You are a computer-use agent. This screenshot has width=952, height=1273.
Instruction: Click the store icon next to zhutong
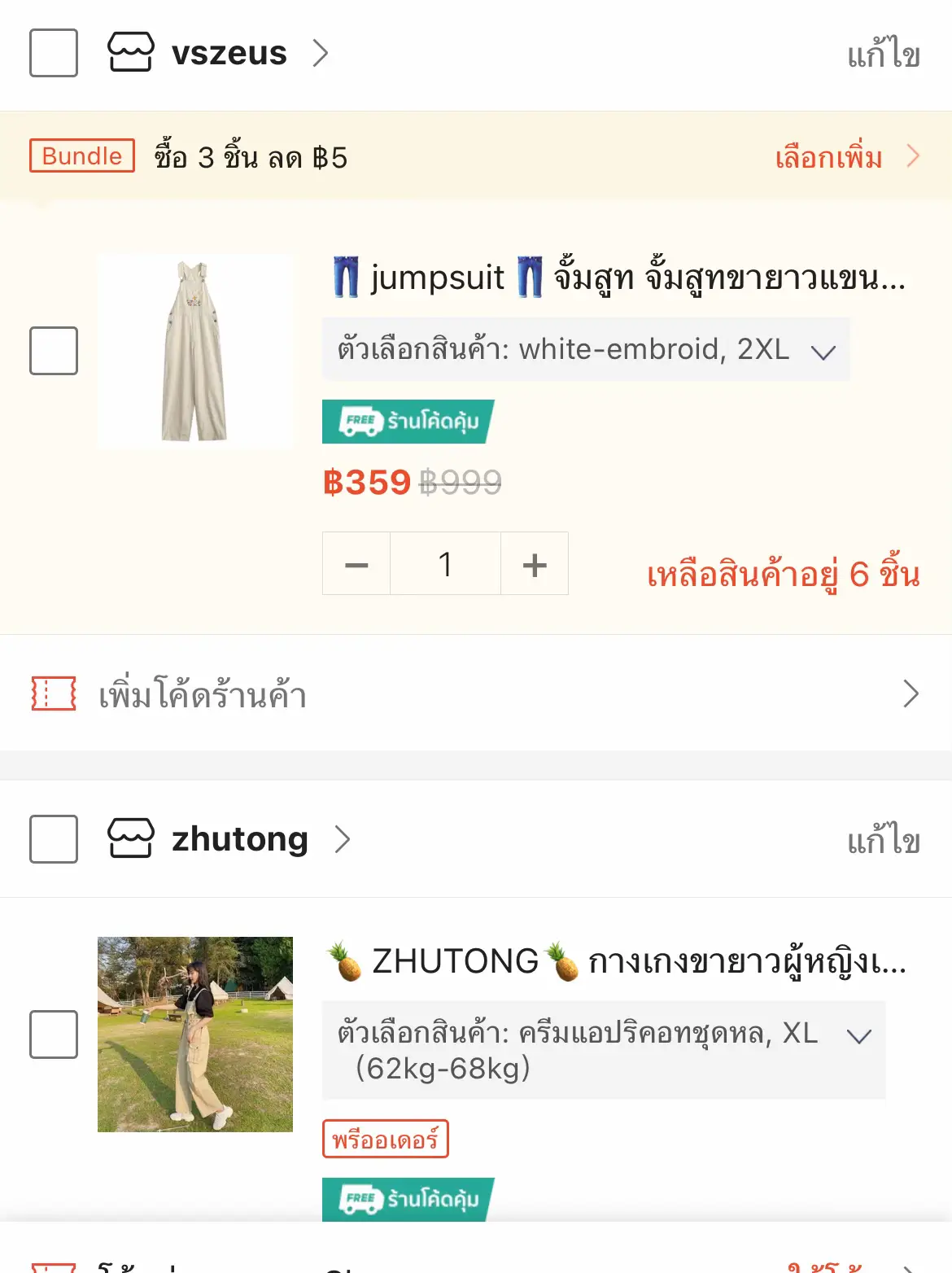tap(131, 838)
